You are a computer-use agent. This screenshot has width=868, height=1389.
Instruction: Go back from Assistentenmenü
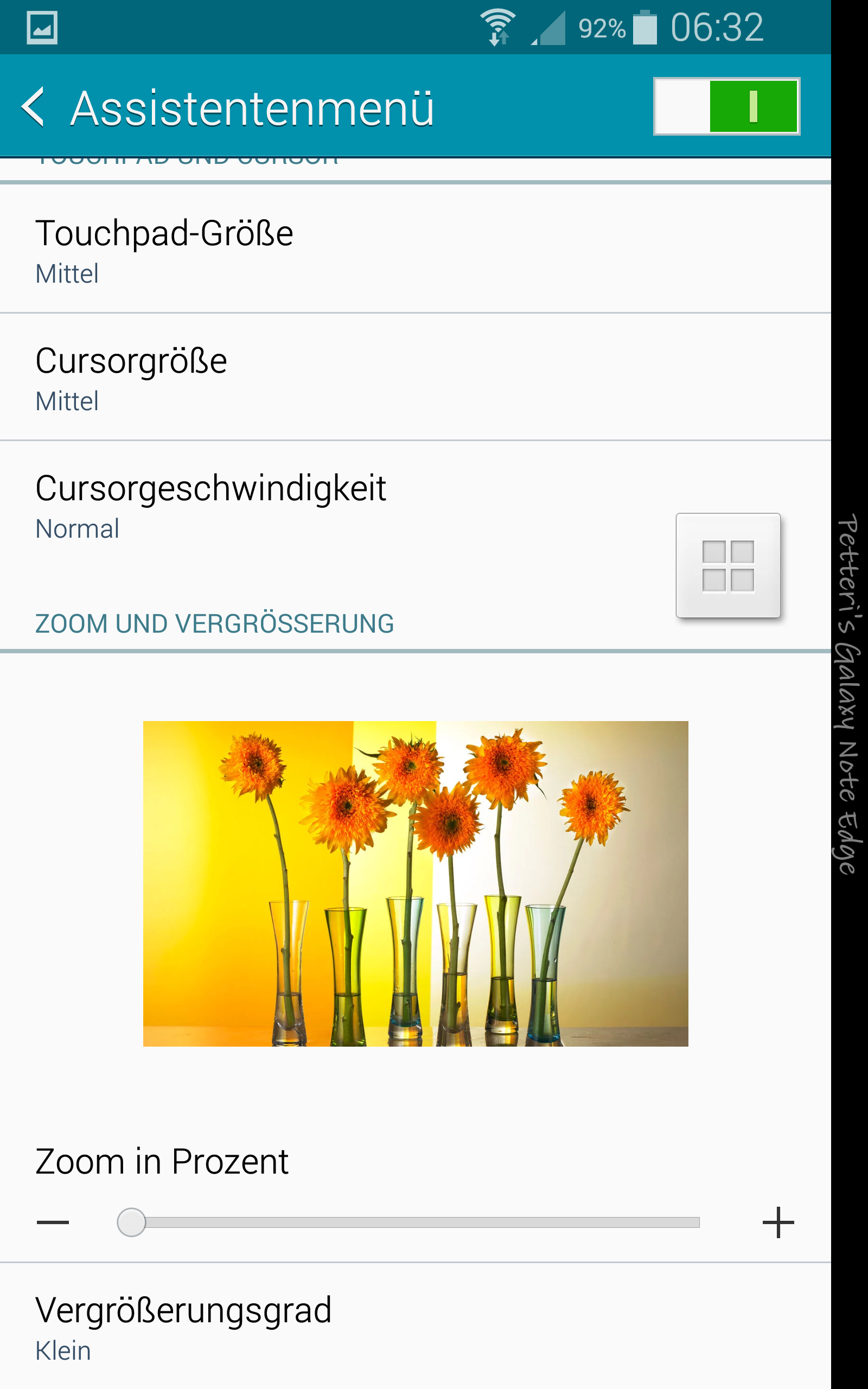click(33, 107)
